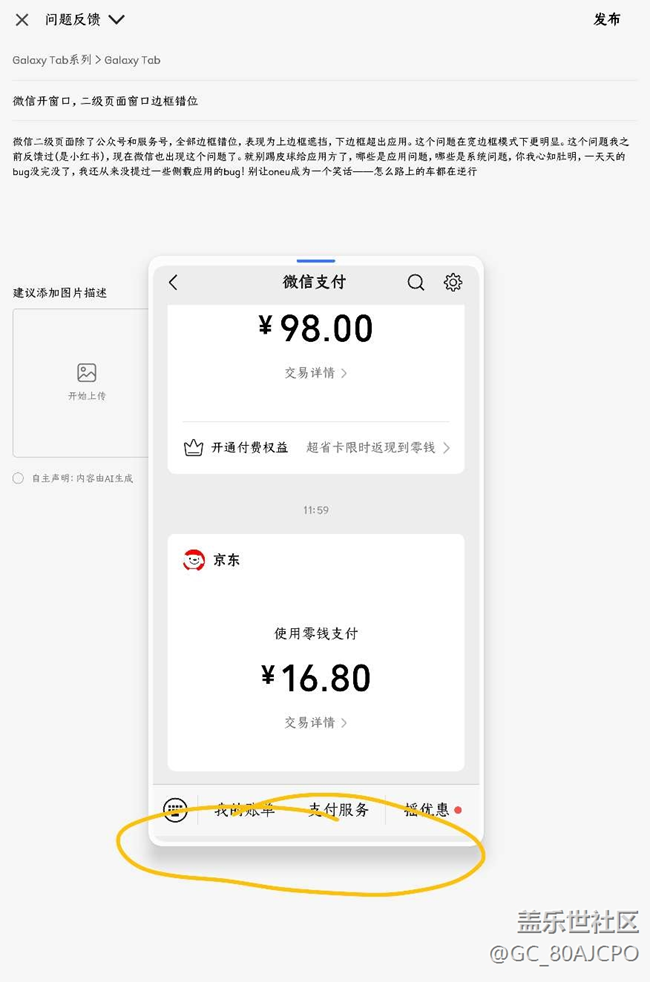The image size is (650, 982).
Task: Upload a picture via 开始上传
Action: (x=86, y=382)
